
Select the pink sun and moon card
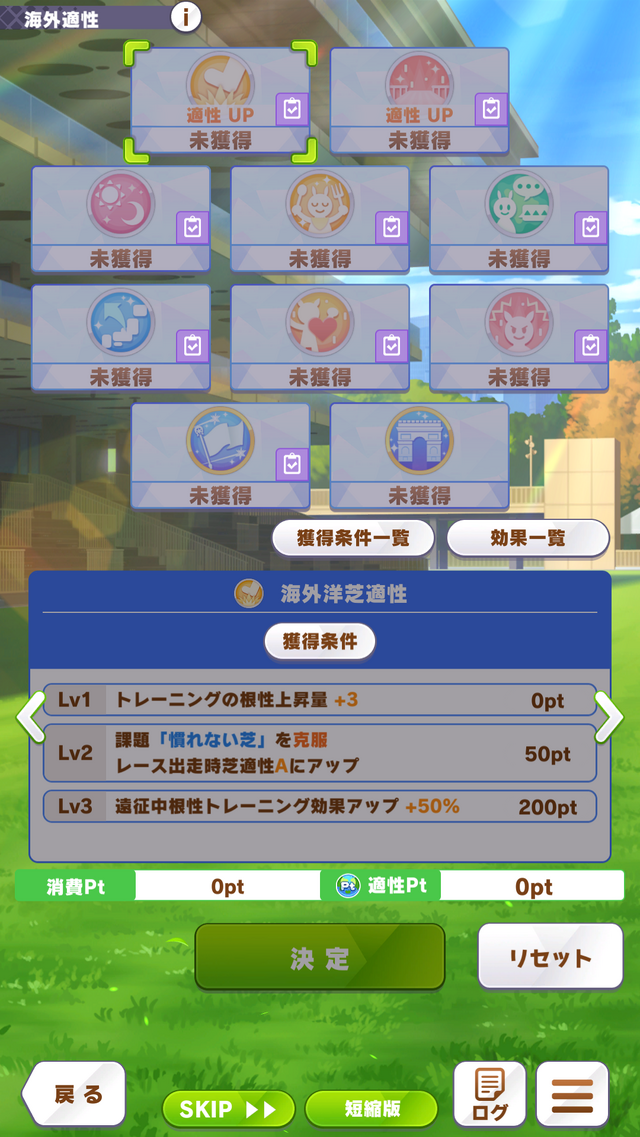click(x=120, y=218)
